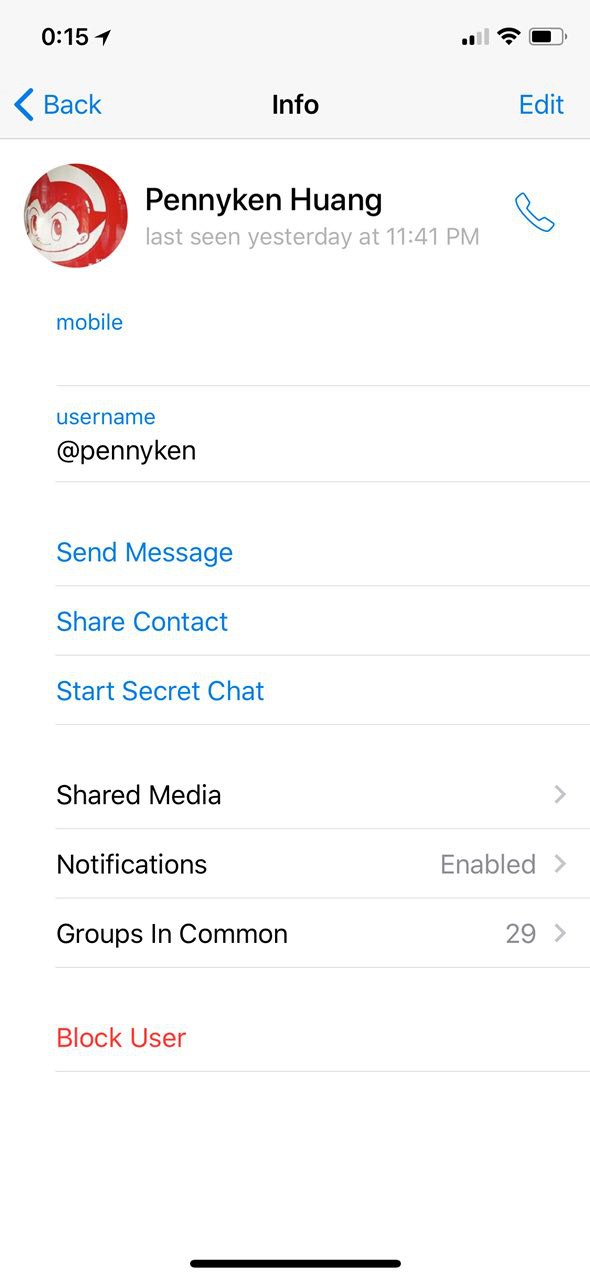View Pennyken Huang's profile photo

tap(76, 216)
